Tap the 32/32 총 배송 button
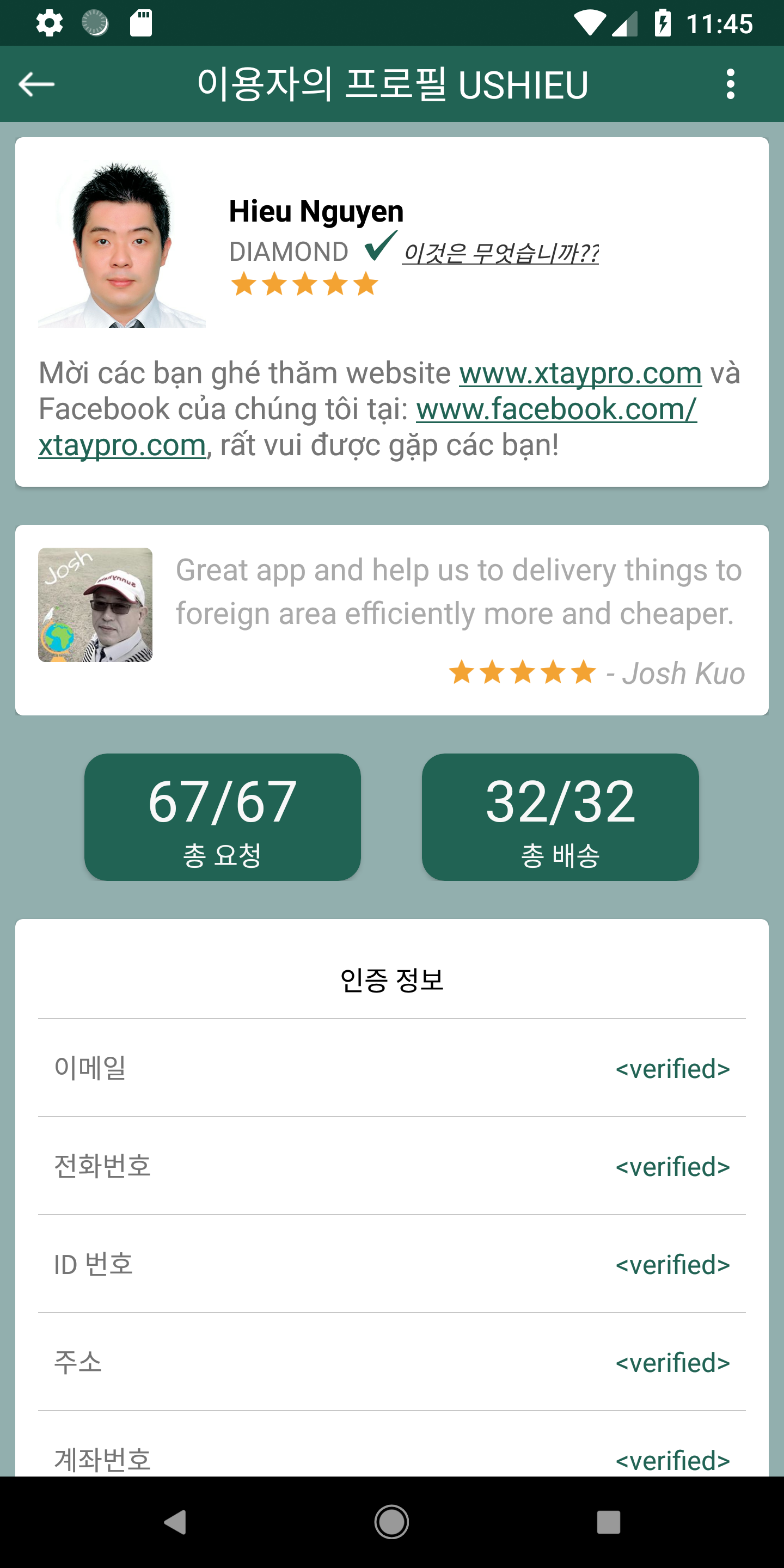 [560, 817]
